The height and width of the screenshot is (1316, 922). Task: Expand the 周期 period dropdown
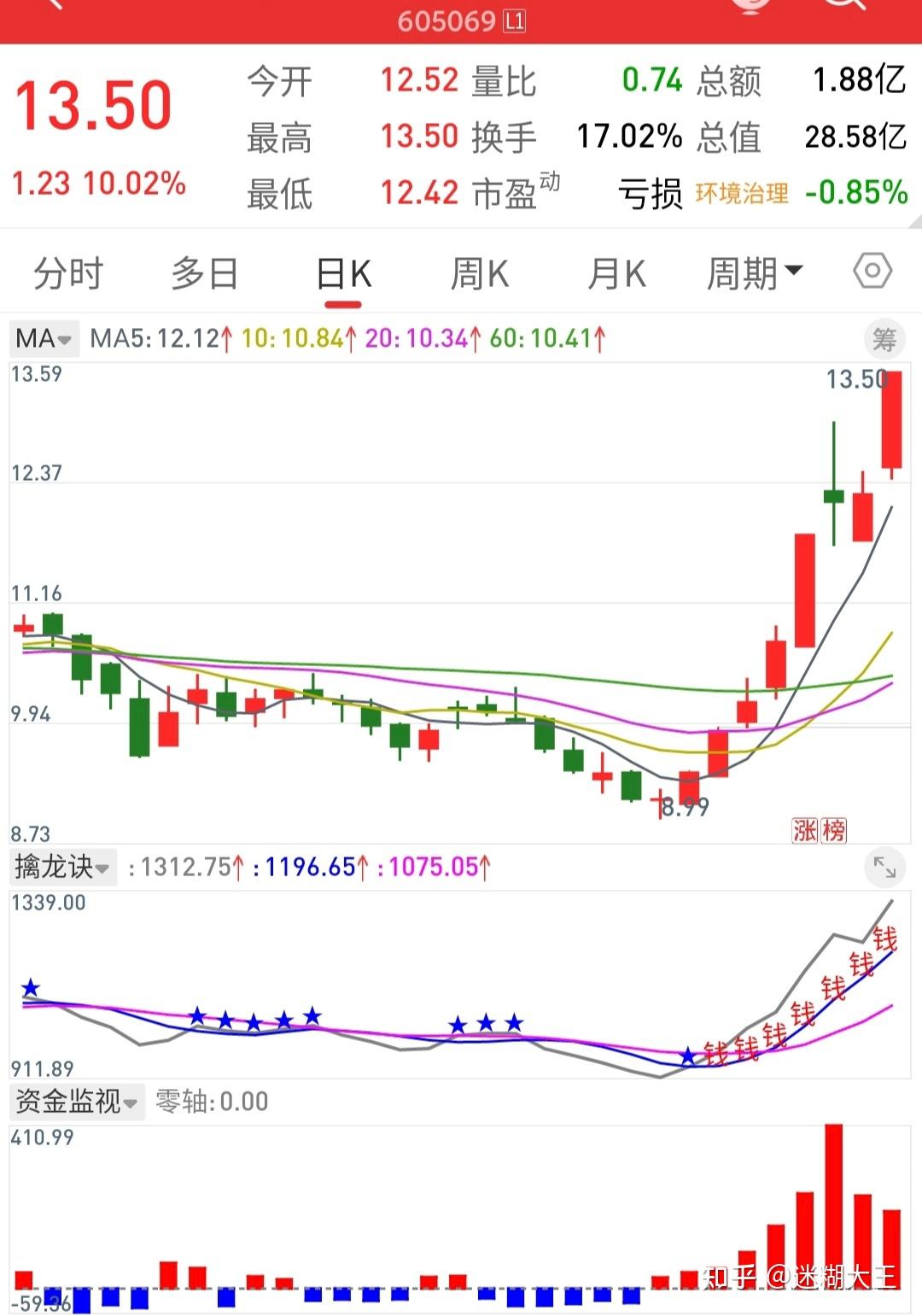click(x=755, y=274)
